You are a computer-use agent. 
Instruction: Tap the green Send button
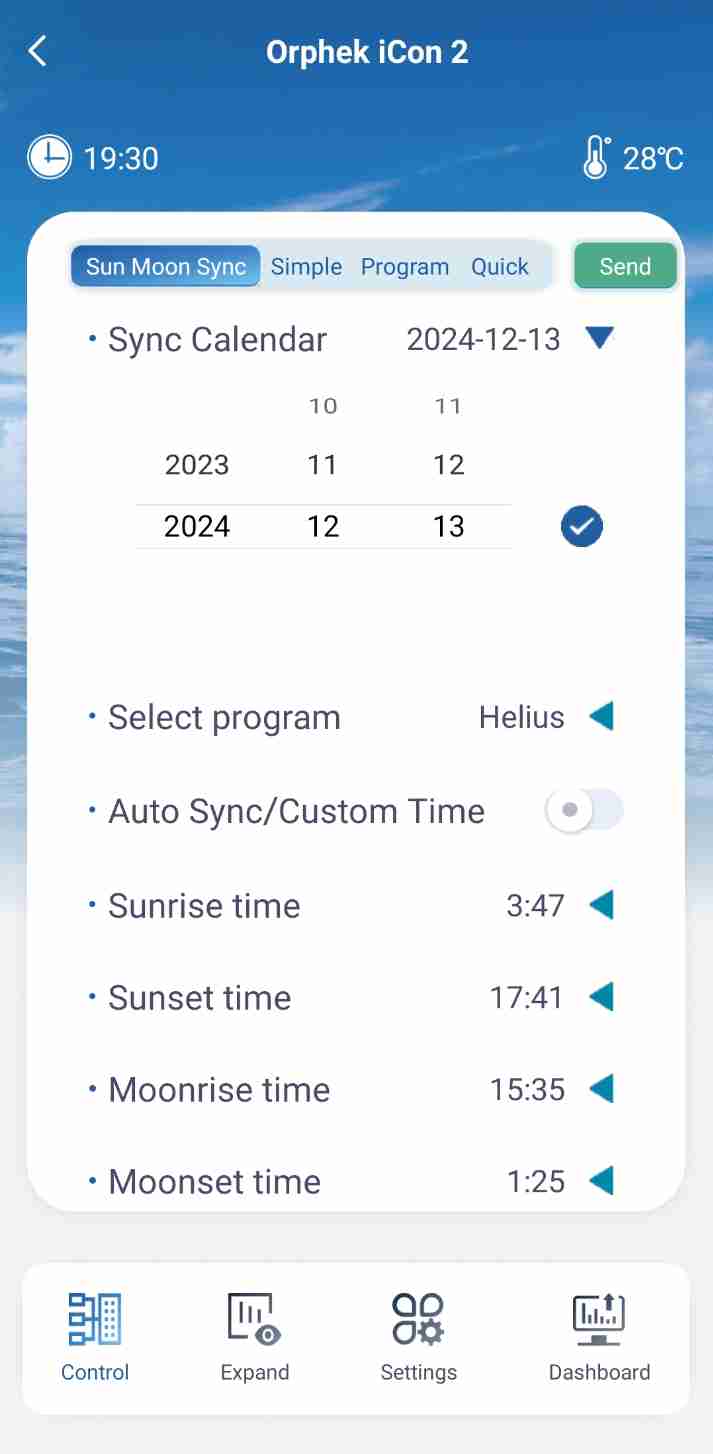[625, 267]
